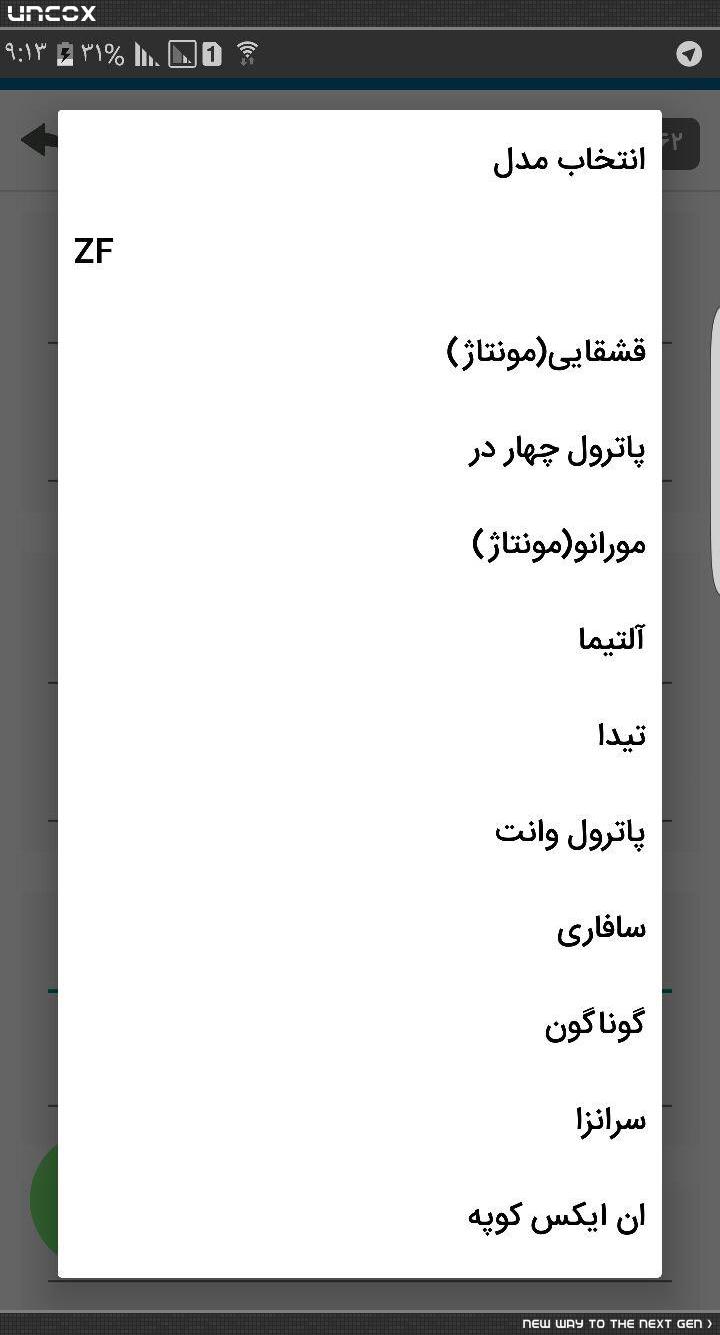720x1335 pixels.
Task: Tap the back arrow behind the dialog
Action: pos(38,140)
